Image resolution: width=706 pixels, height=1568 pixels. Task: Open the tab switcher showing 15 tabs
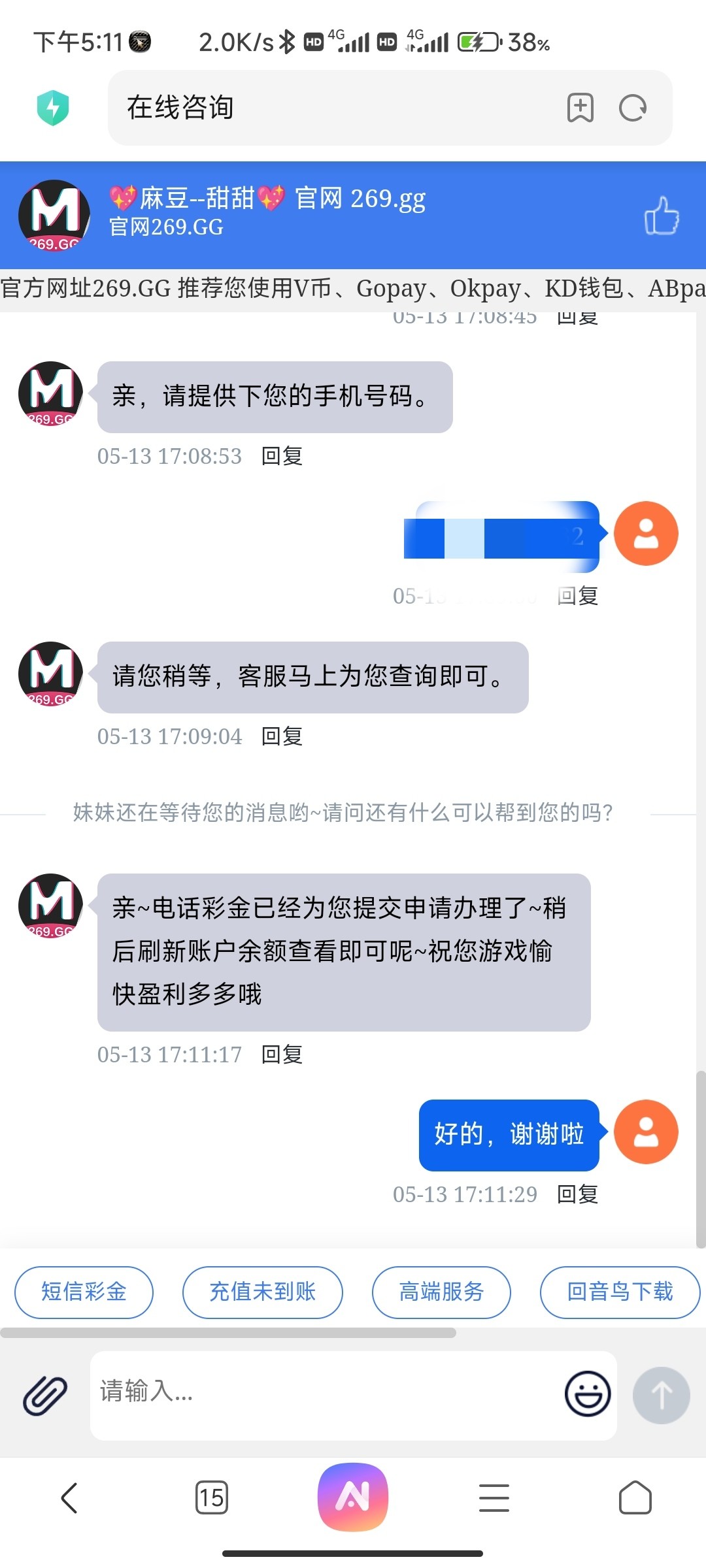pos(212,1497)
